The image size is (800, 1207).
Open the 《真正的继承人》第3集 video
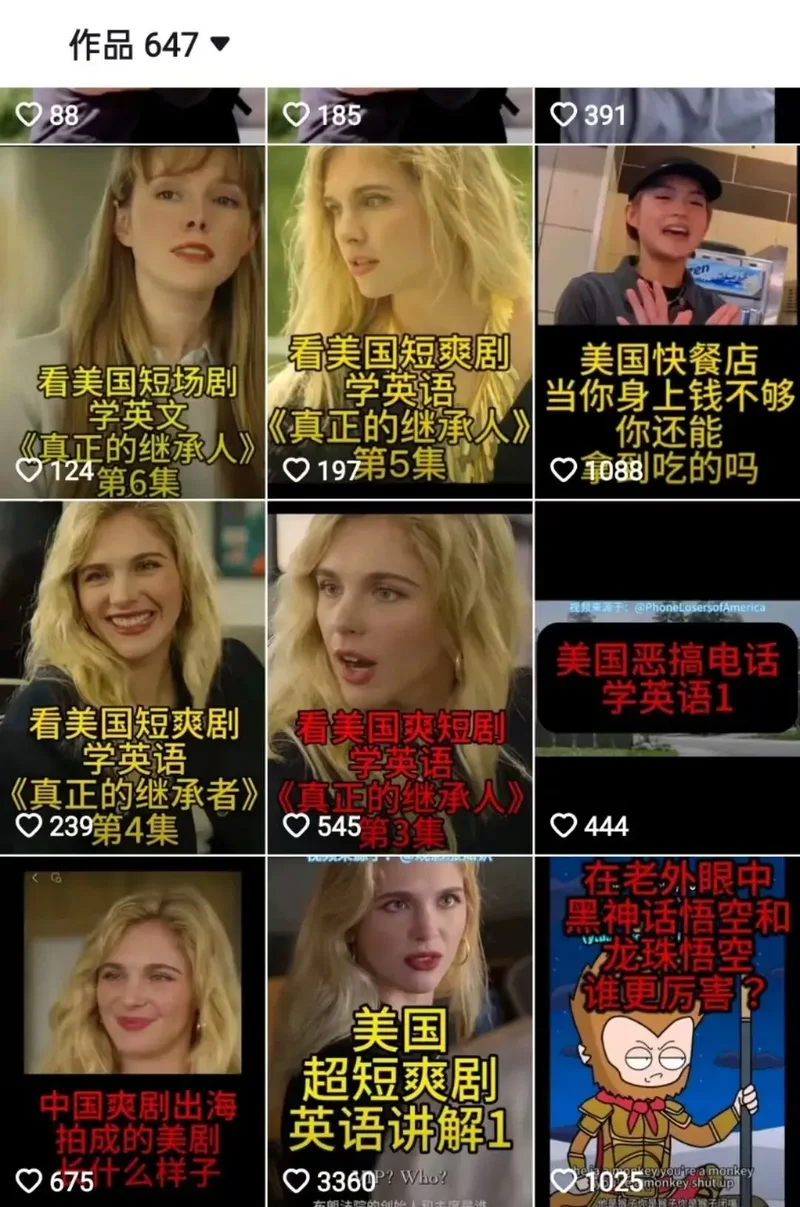tap(400, 676)
